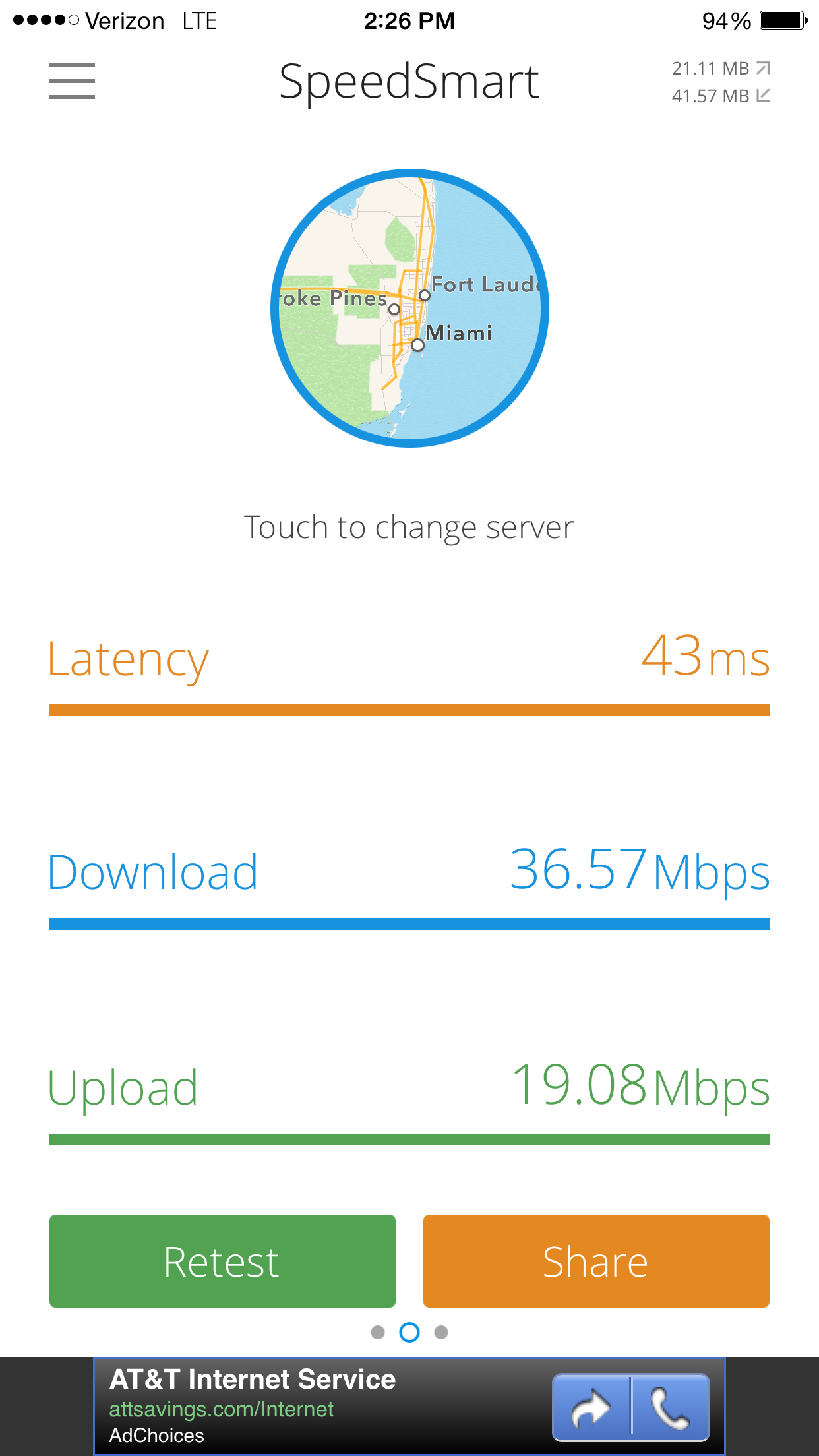This screenshot has width=819, height=1456.
Task: Share the speed test results
Action: click(595, 1261)
